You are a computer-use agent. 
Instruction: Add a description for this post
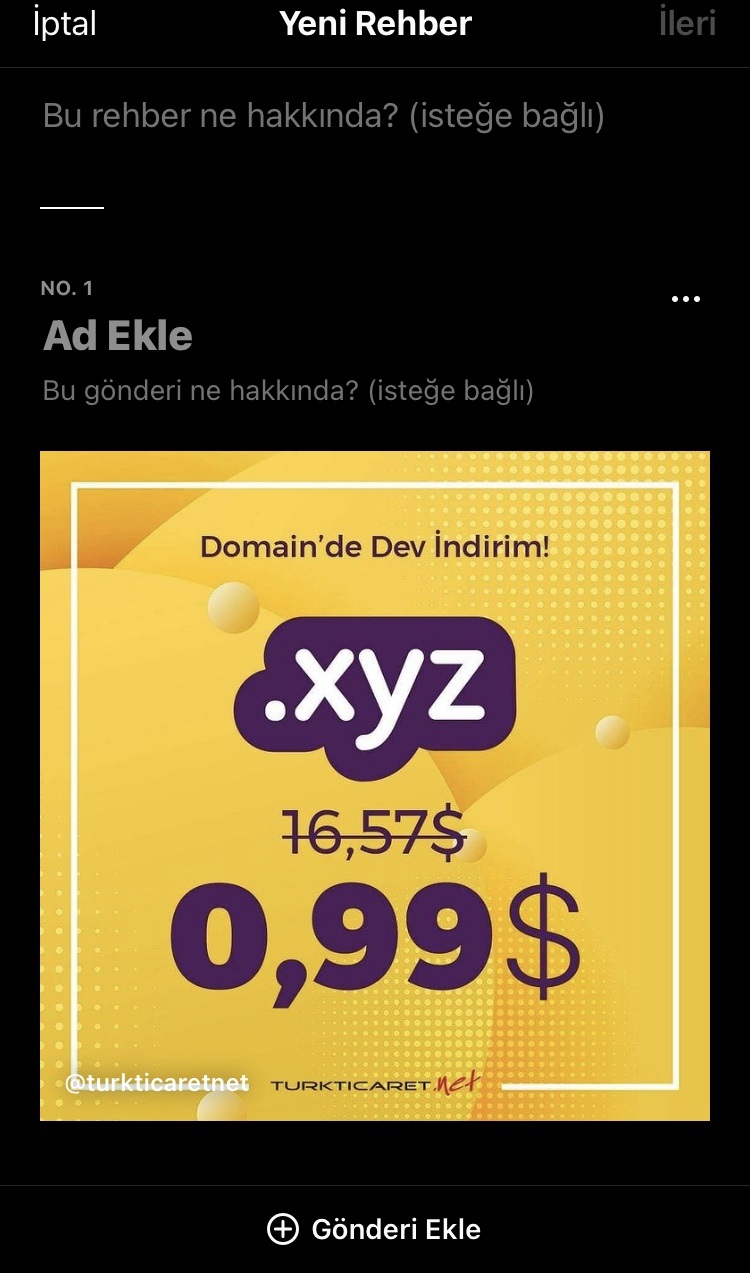click(x=288, y=391)
